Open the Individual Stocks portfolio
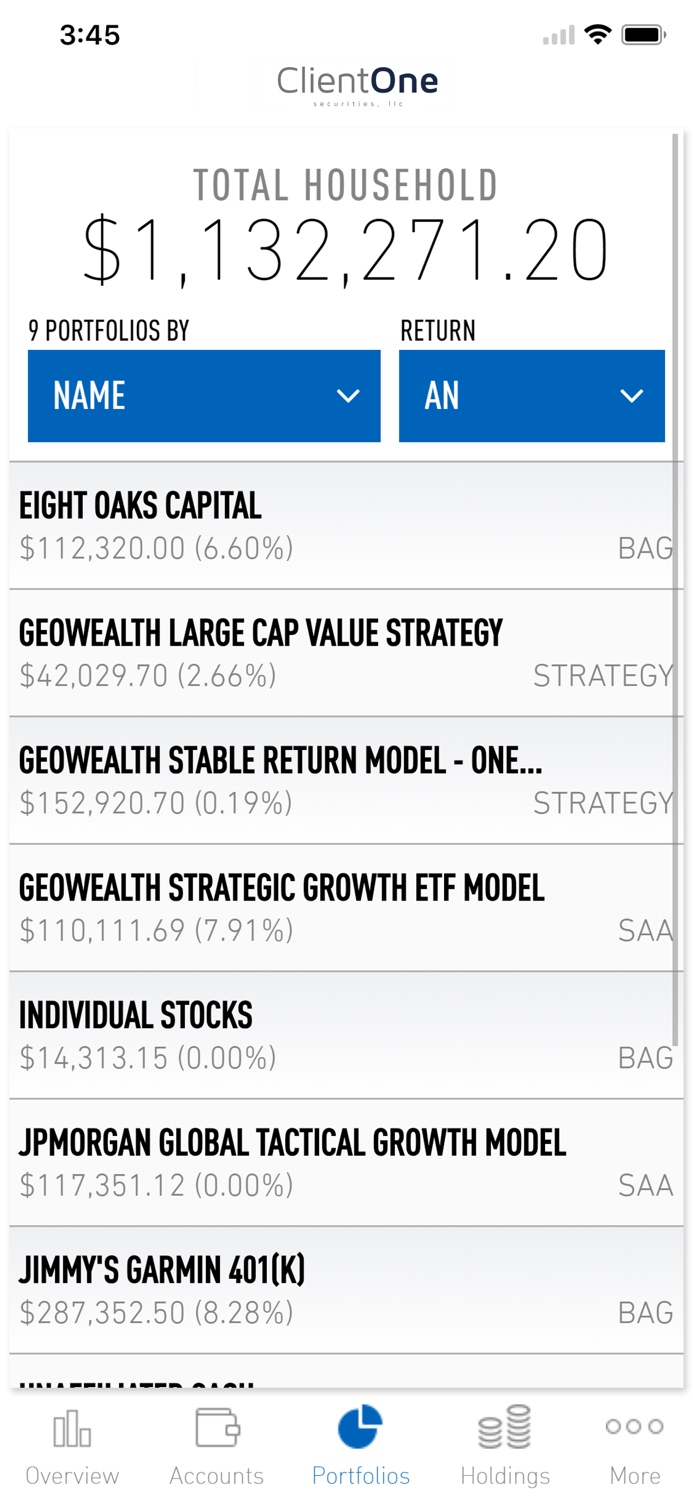 pos(345,1035)
